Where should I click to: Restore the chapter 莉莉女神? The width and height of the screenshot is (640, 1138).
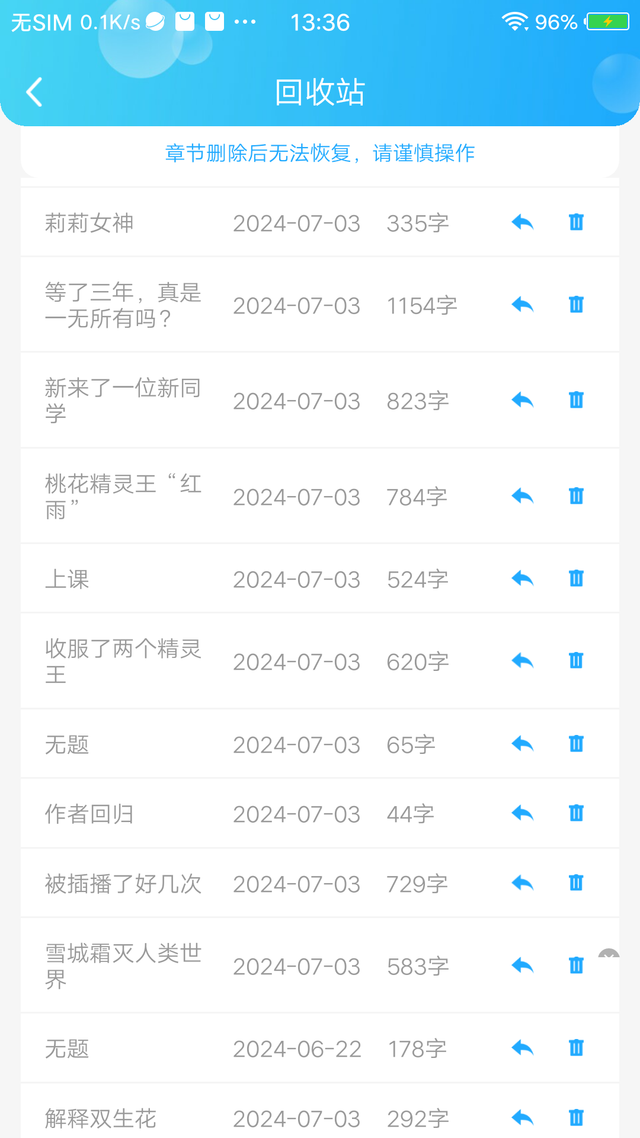522,222
